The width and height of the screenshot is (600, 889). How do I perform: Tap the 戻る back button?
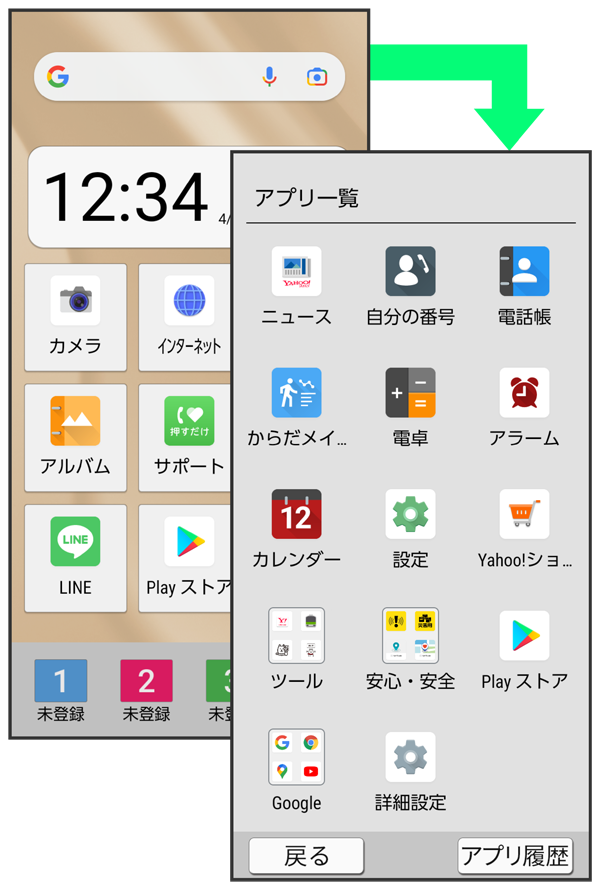tap(306, 856)
